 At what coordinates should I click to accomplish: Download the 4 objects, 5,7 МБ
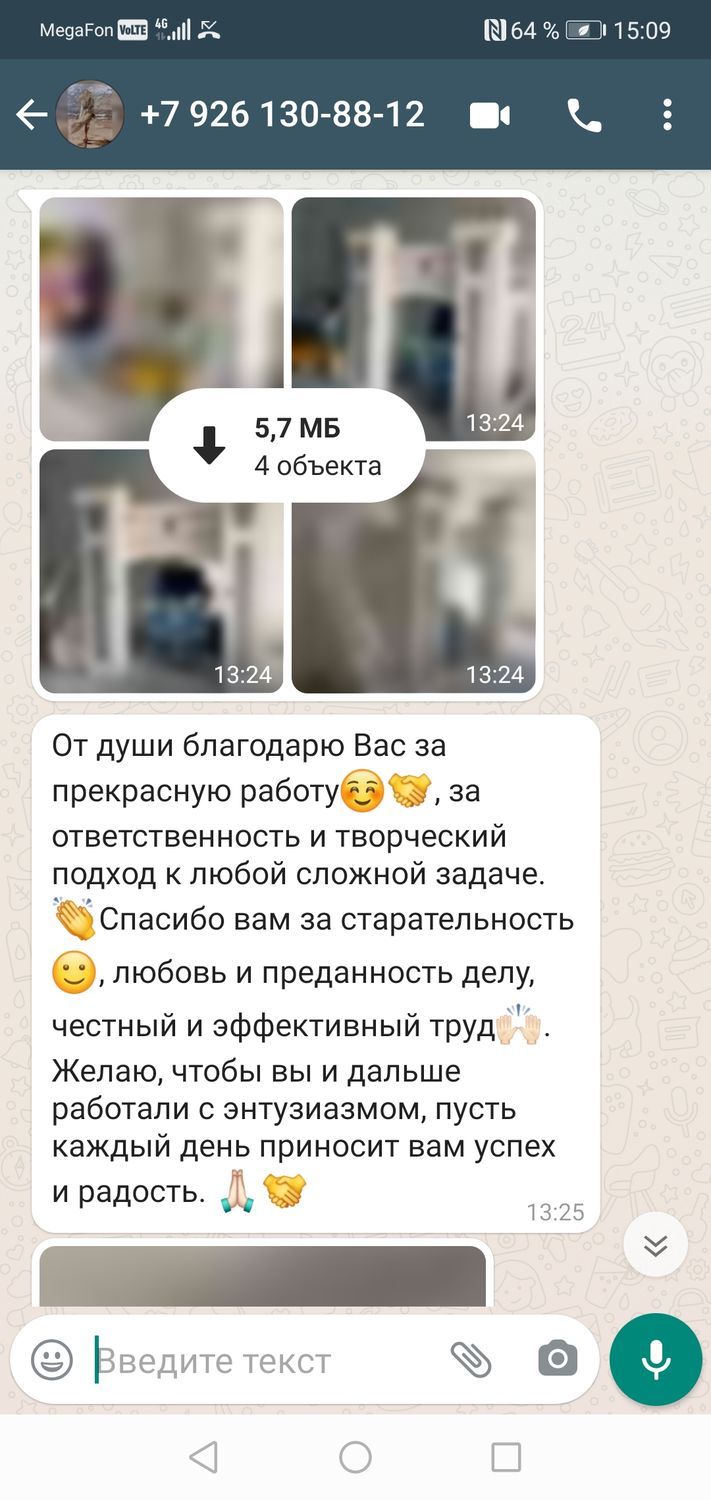[288, 445]
